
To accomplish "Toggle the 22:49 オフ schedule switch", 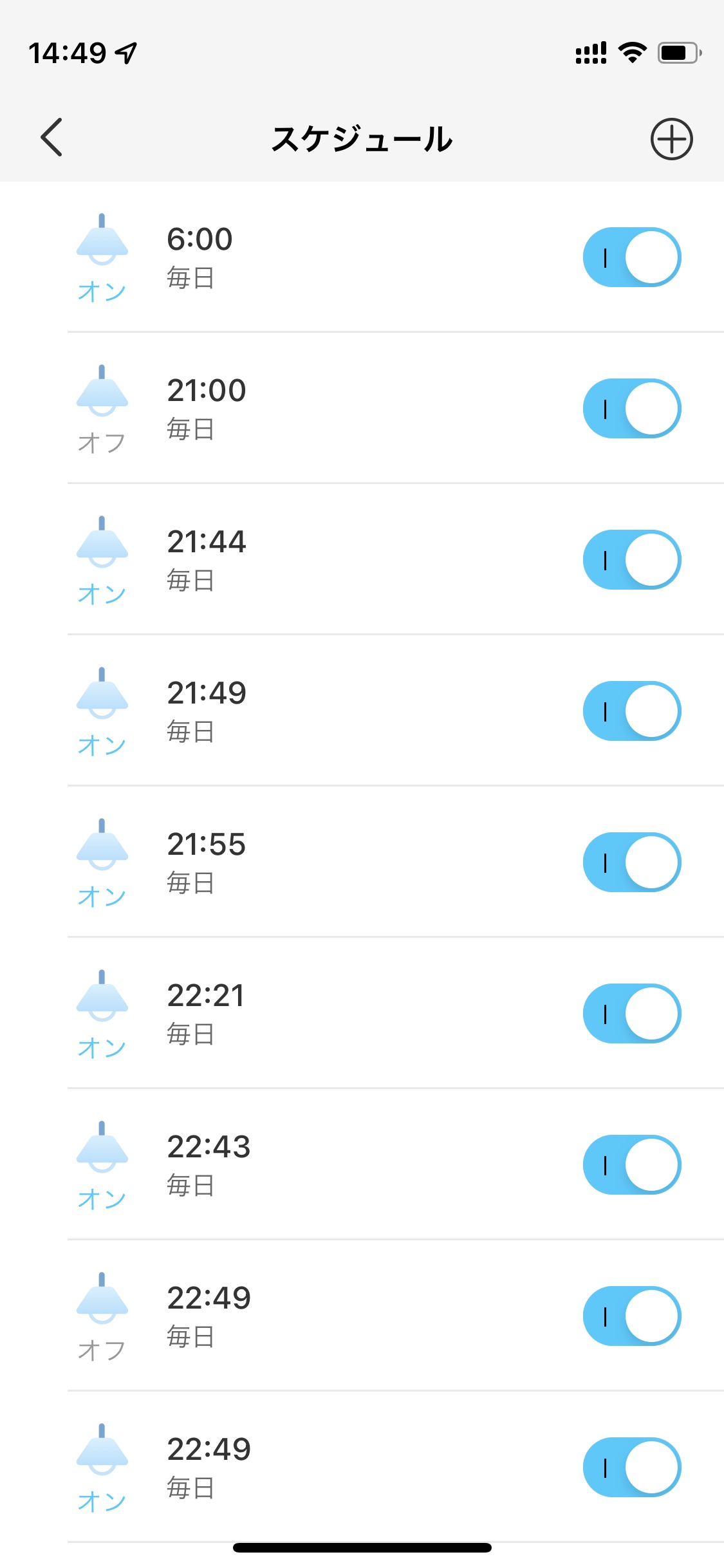I will pos(632,1316).
